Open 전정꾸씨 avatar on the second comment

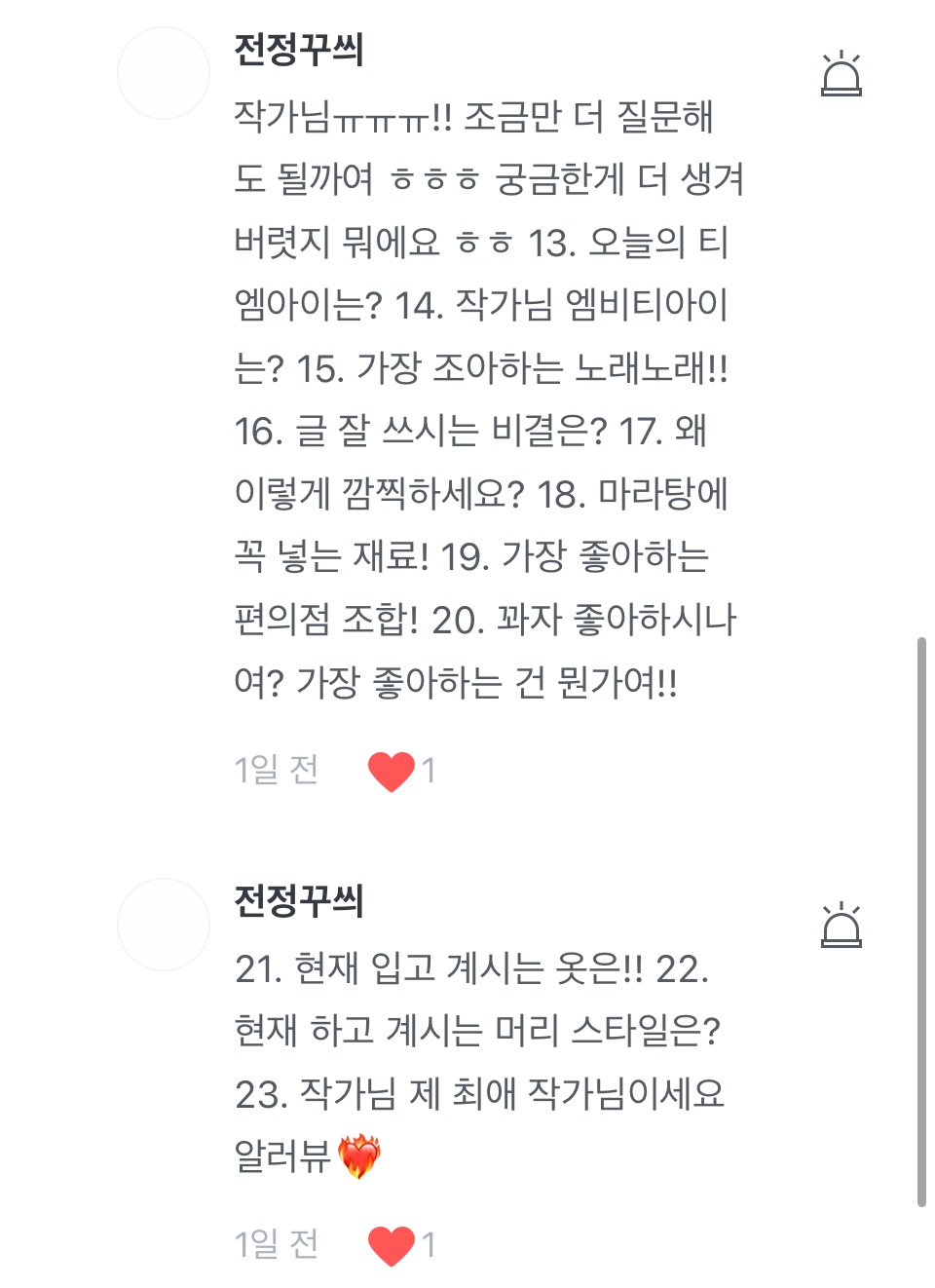(x=164, y=925)
